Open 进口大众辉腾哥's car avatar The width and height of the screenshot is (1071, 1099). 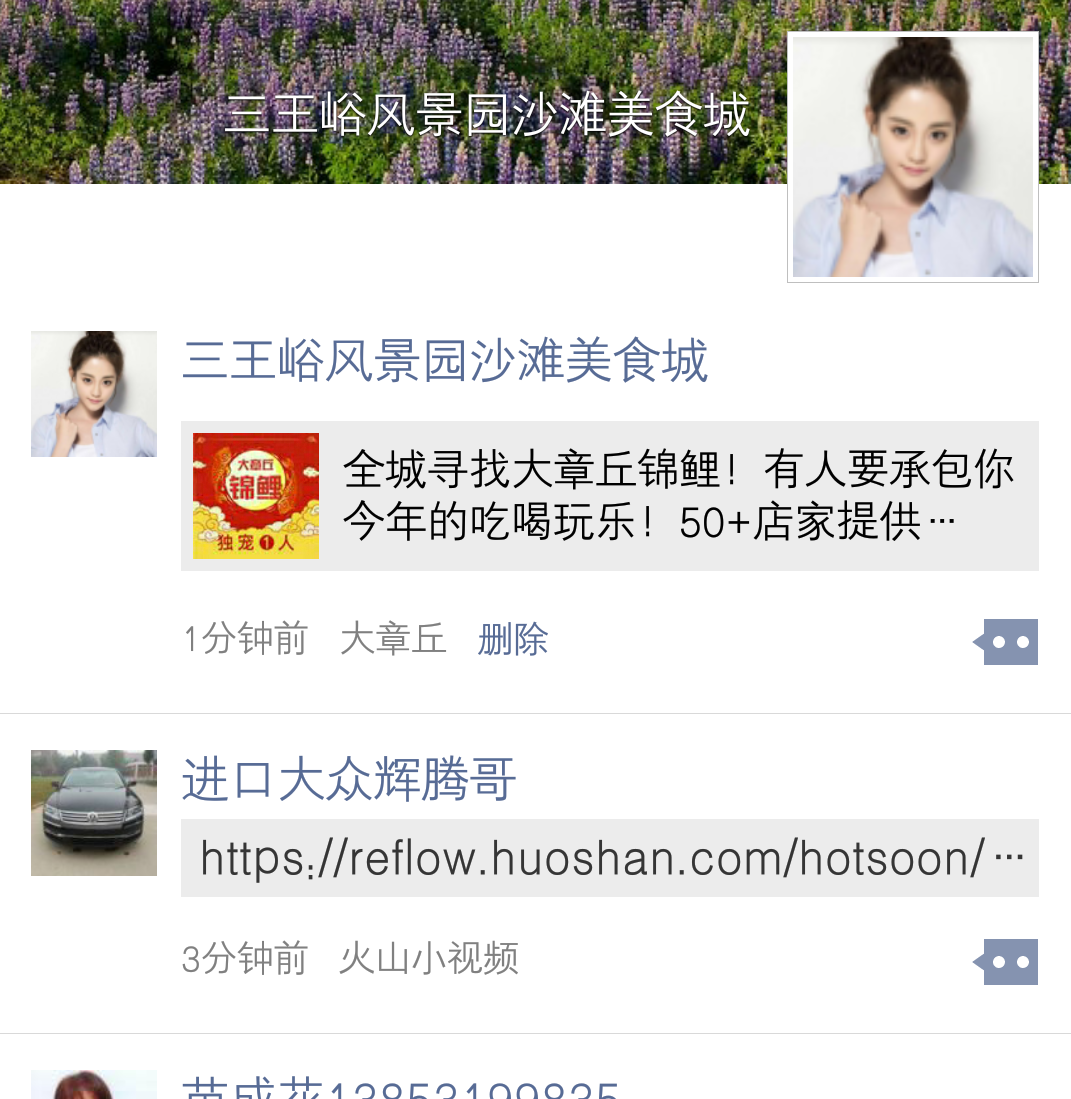click(94, 813)
